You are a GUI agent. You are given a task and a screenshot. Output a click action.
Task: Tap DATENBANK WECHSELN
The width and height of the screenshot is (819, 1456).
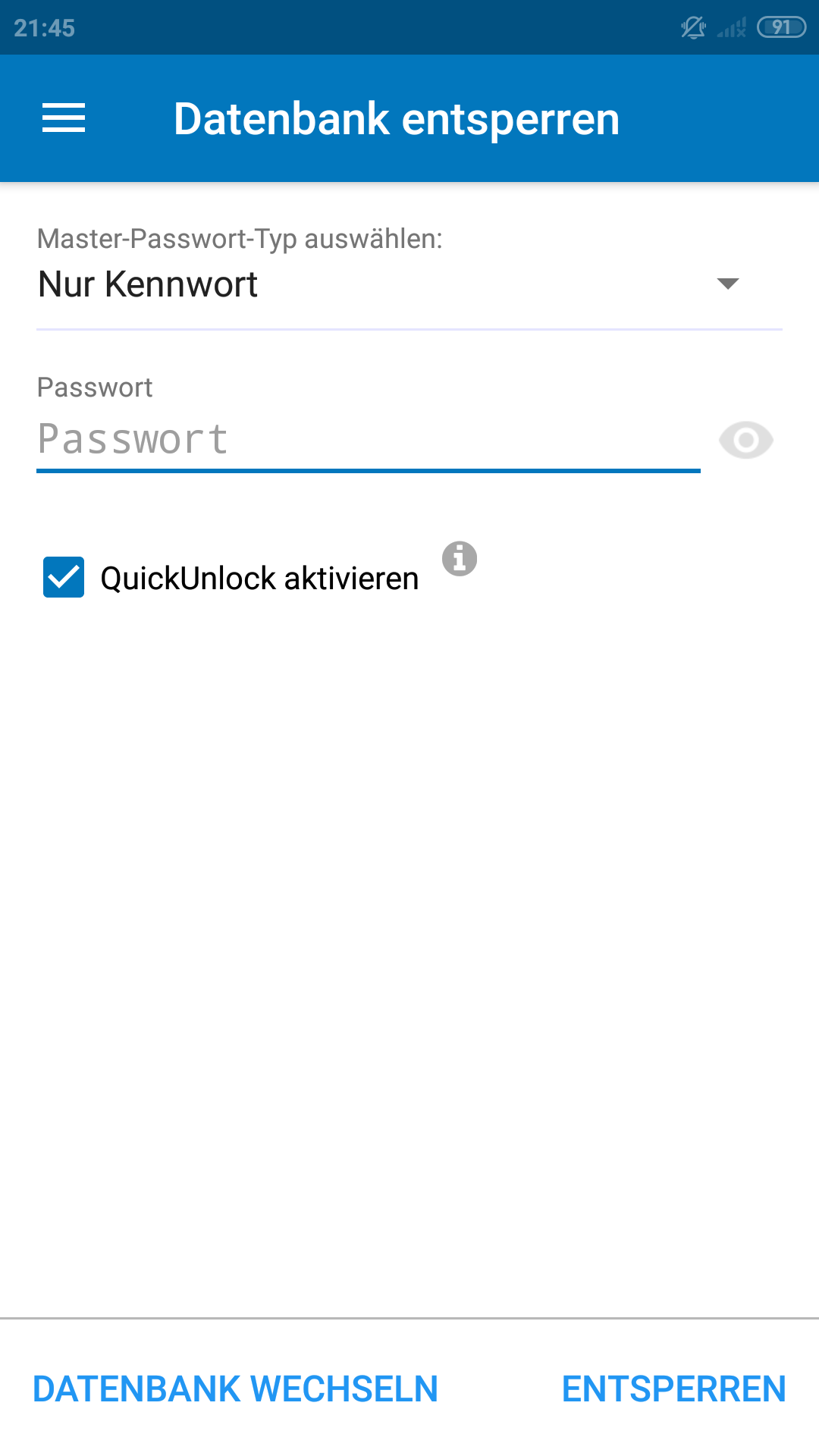(235, 1388)
